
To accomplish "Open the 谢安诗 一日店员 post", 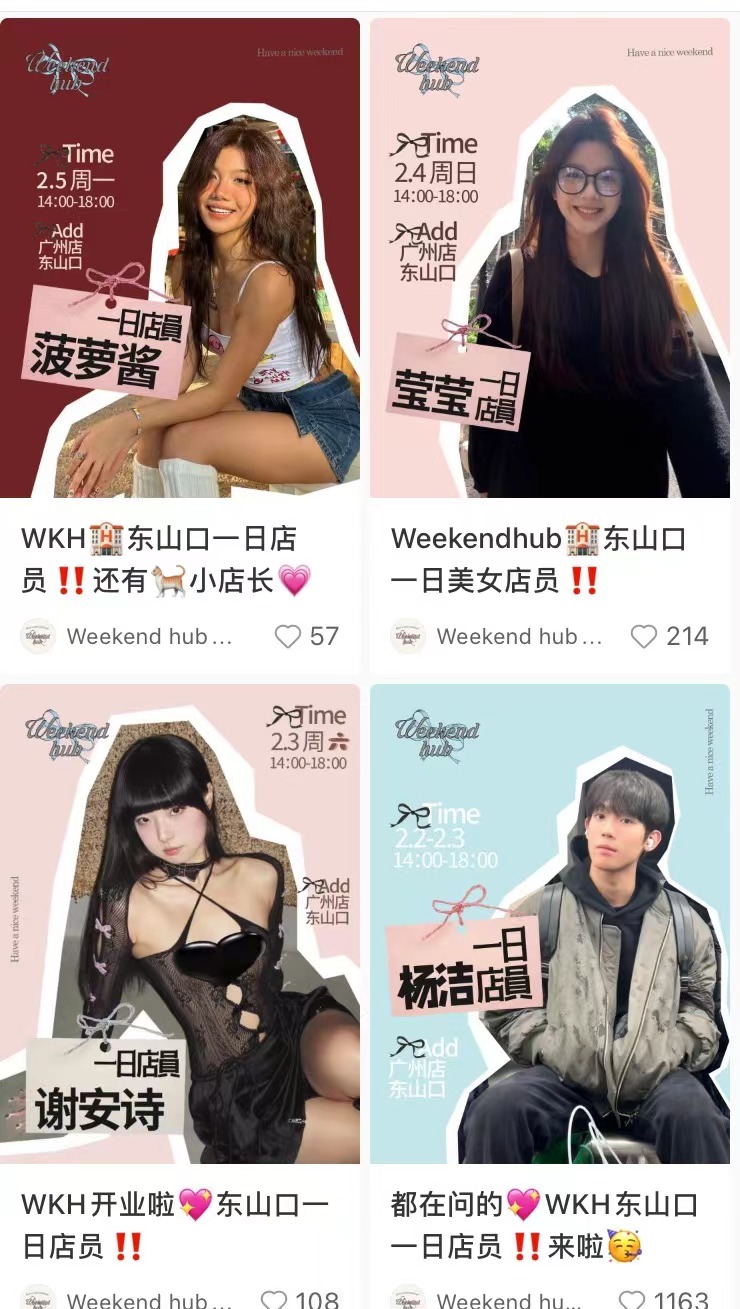I will pyautogui.click(x=180, y=923).
